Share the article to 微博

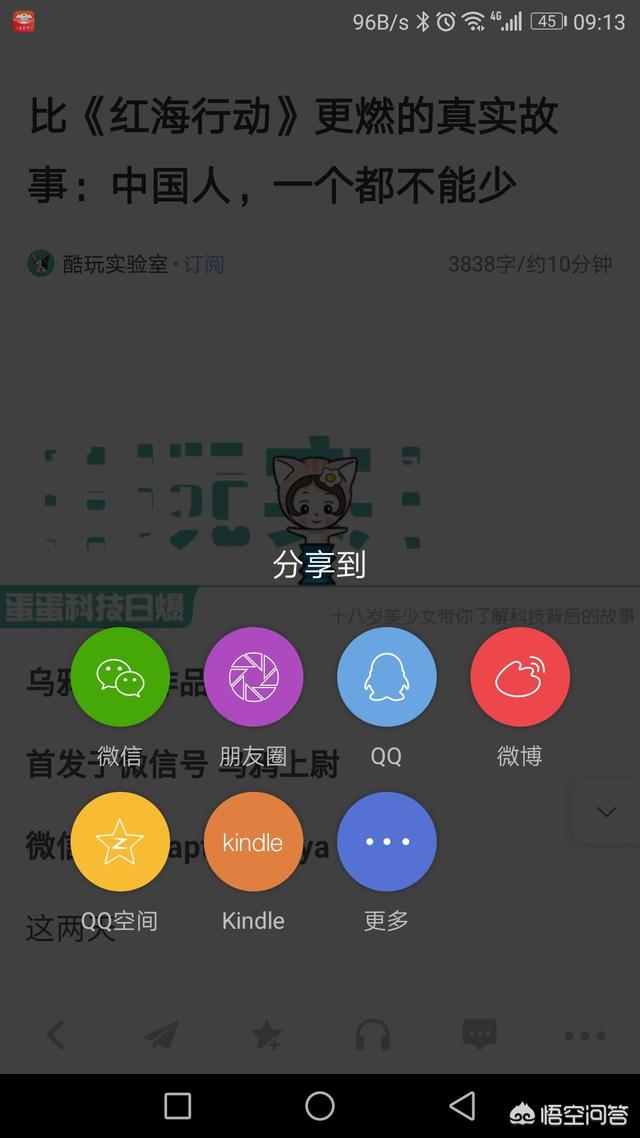520,676
